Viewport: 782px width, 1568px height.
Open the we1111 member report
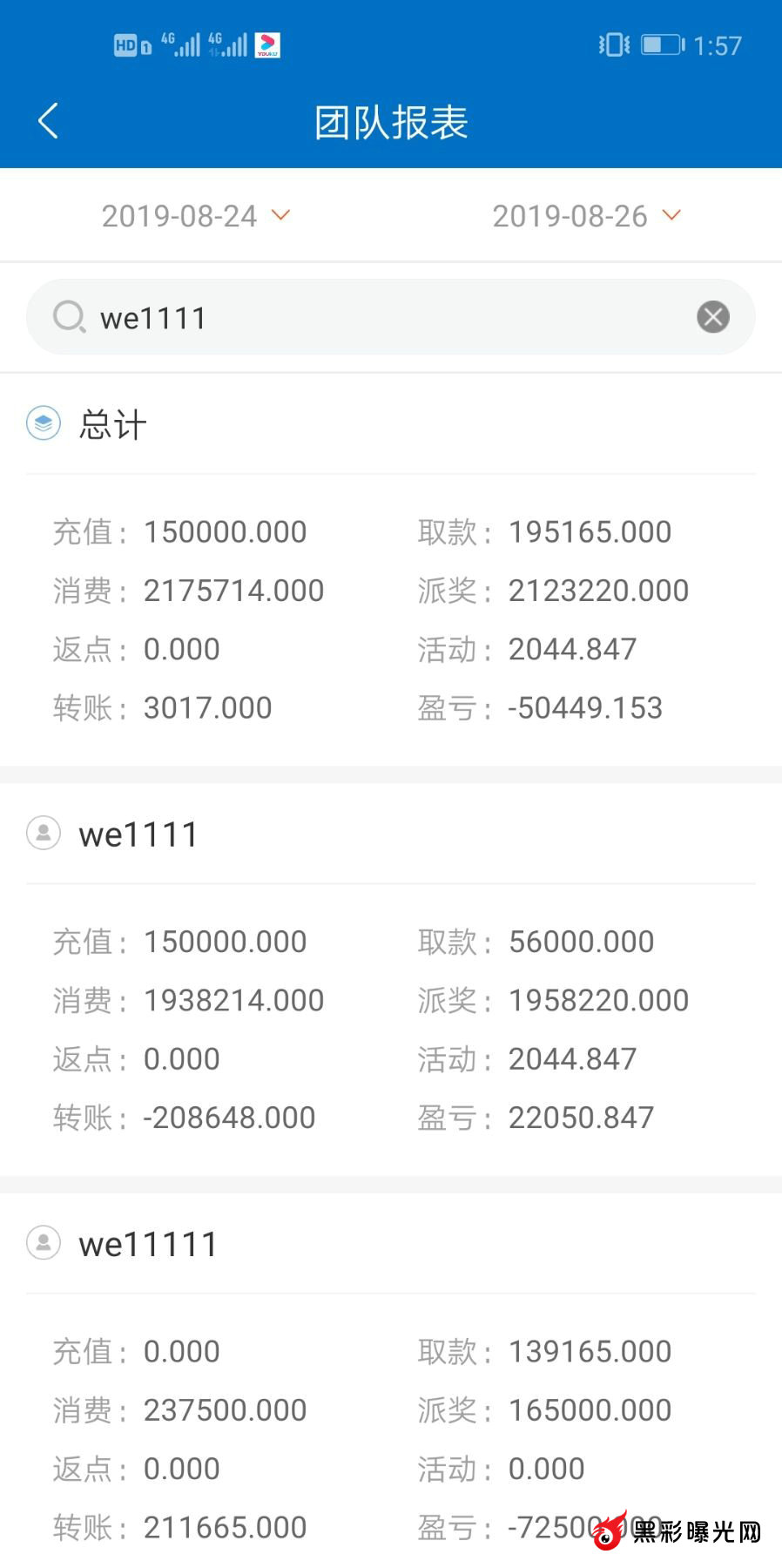click(x=138, y=835)
